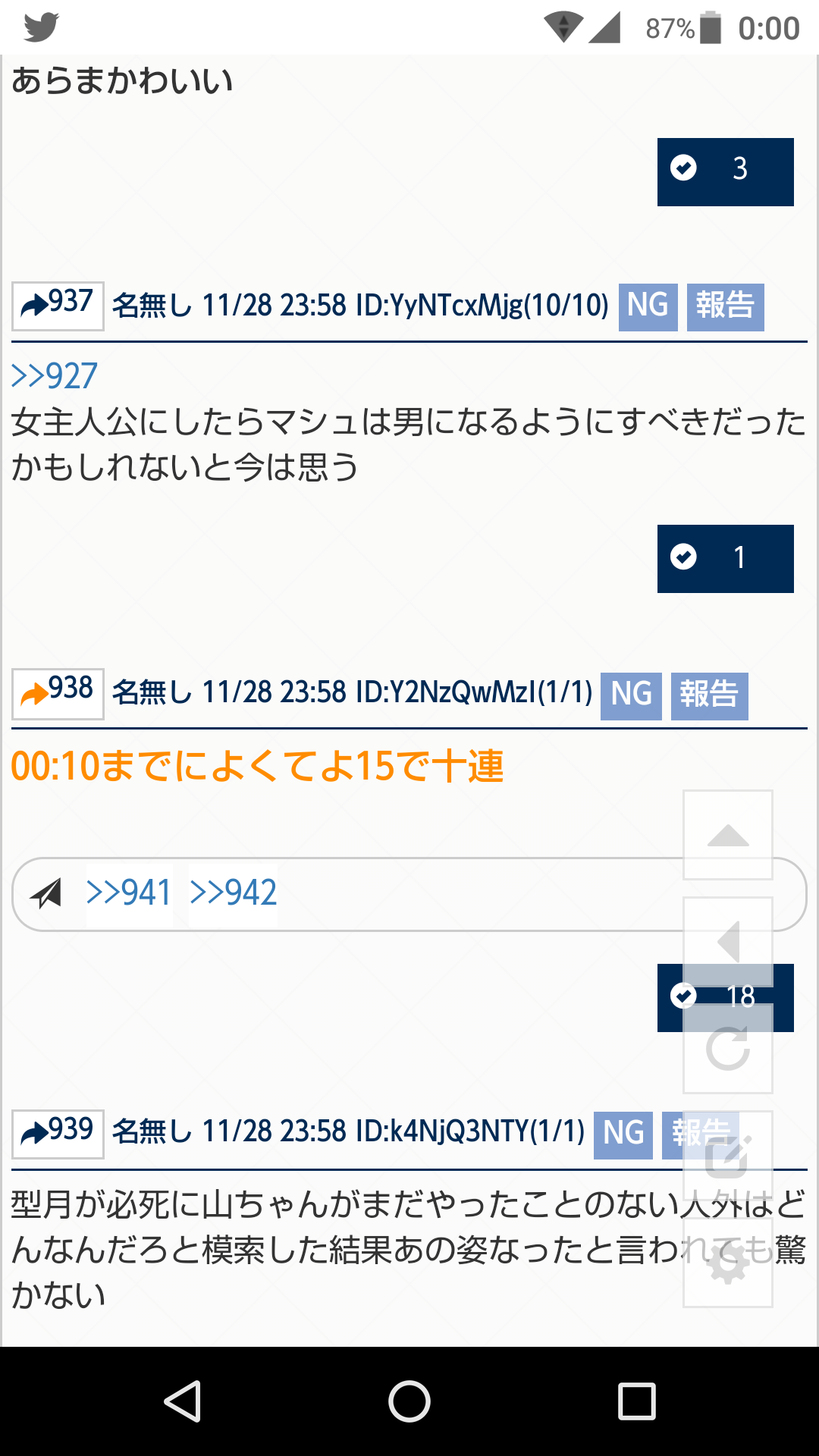Open quoted post >>927 link
The height and width of the screenshot is (1456, 819).
click(55, 376)
